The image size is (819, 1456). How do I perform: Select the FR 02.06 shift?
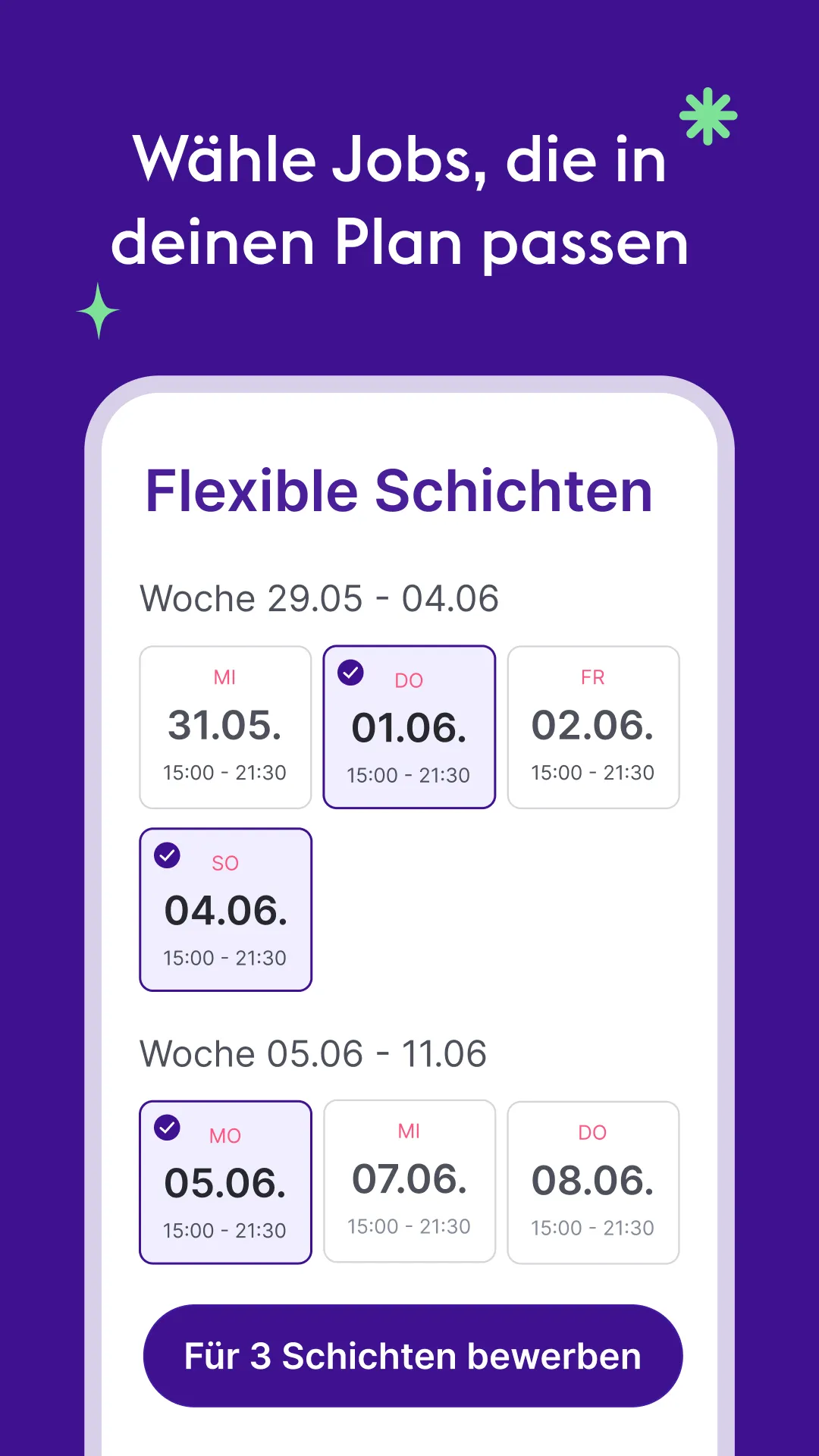pos(594,725)
